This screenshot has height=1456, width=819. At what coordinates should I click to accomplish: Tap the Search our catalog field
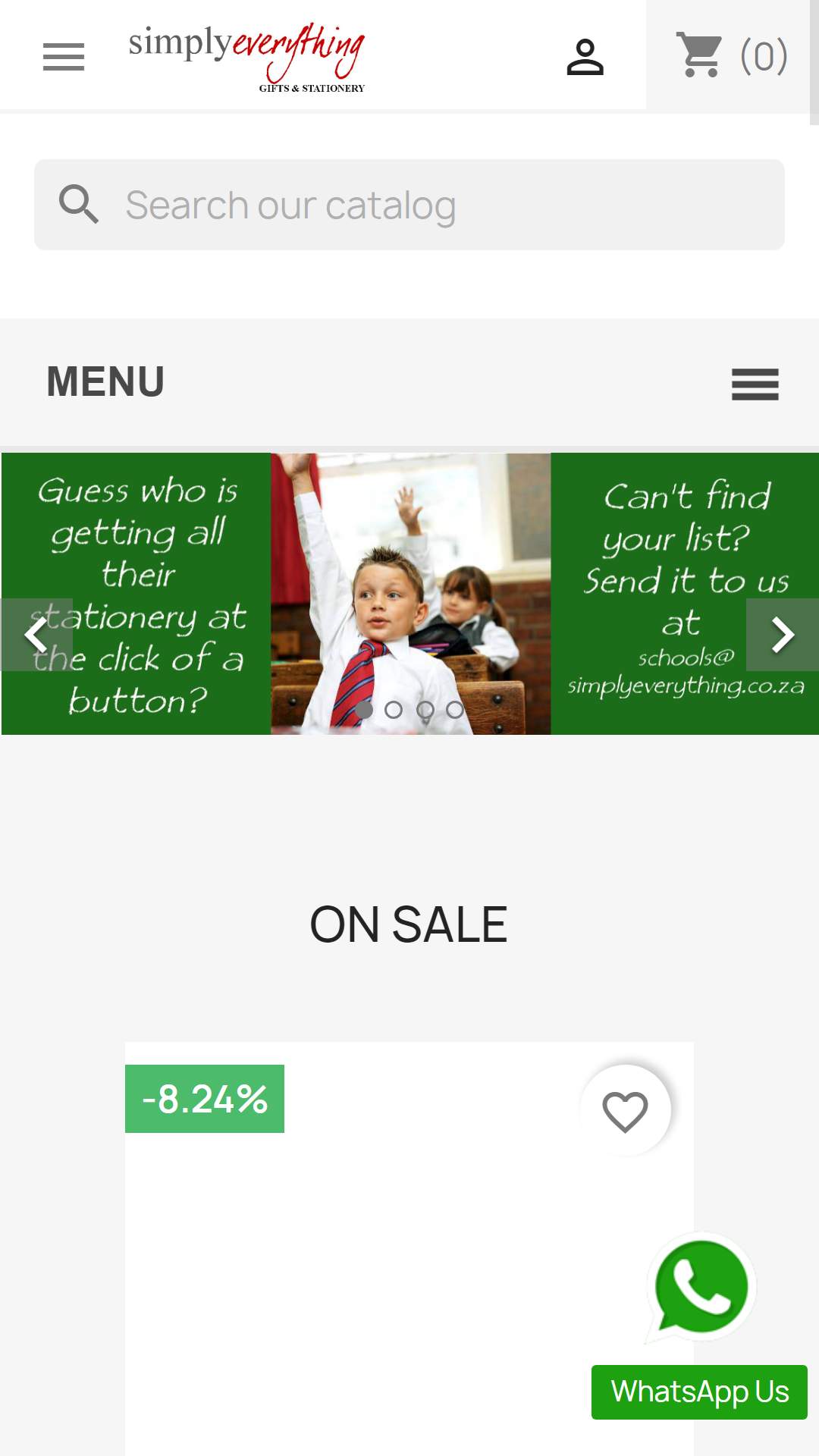point(409,205)
